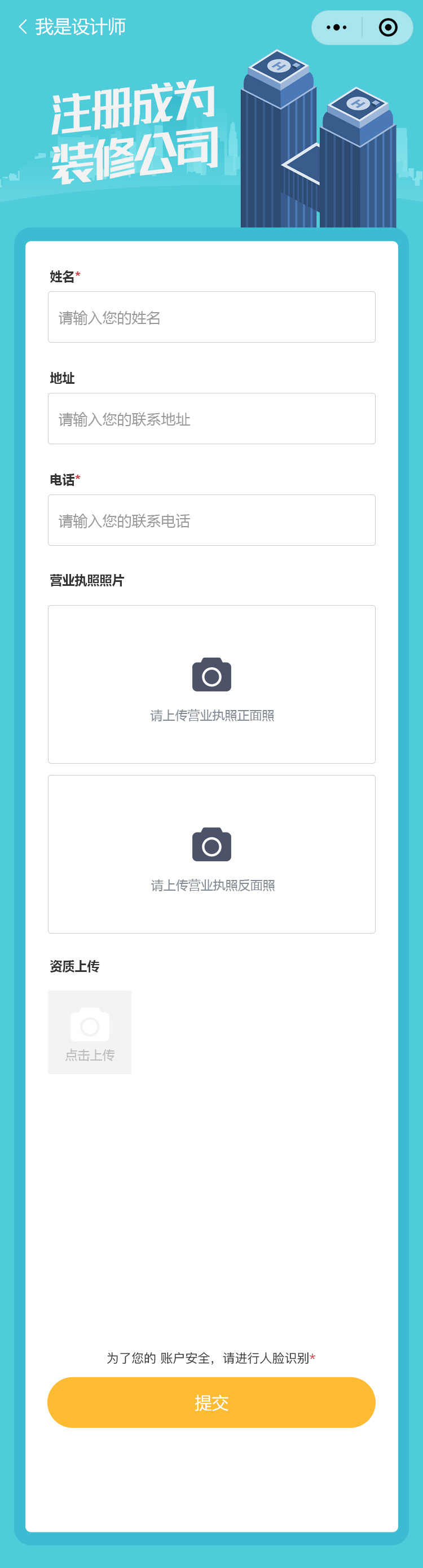This screenshot has height=1568, width=423.
Task: Close the mini program via circle icon
Action: pos(387,28)
